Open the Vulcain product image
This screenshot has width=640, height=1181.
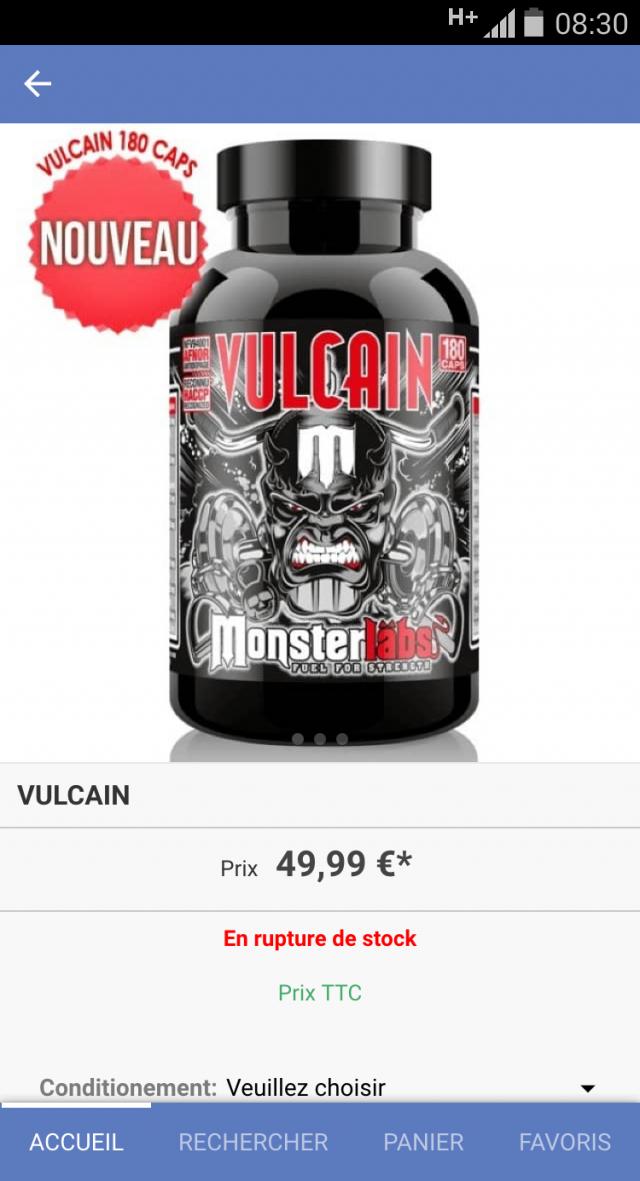tap(322, 440)
